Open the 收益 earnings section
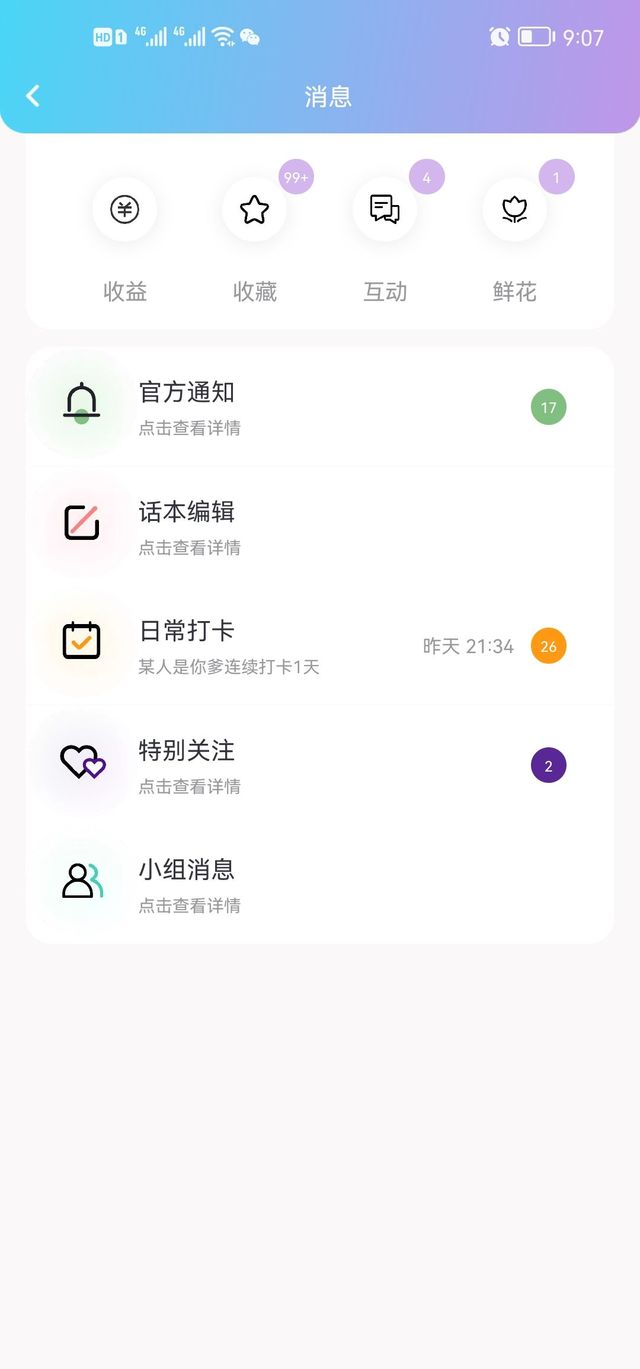Image resolution: width=640 pixels, height=1369 pixels. pos(125,242)
